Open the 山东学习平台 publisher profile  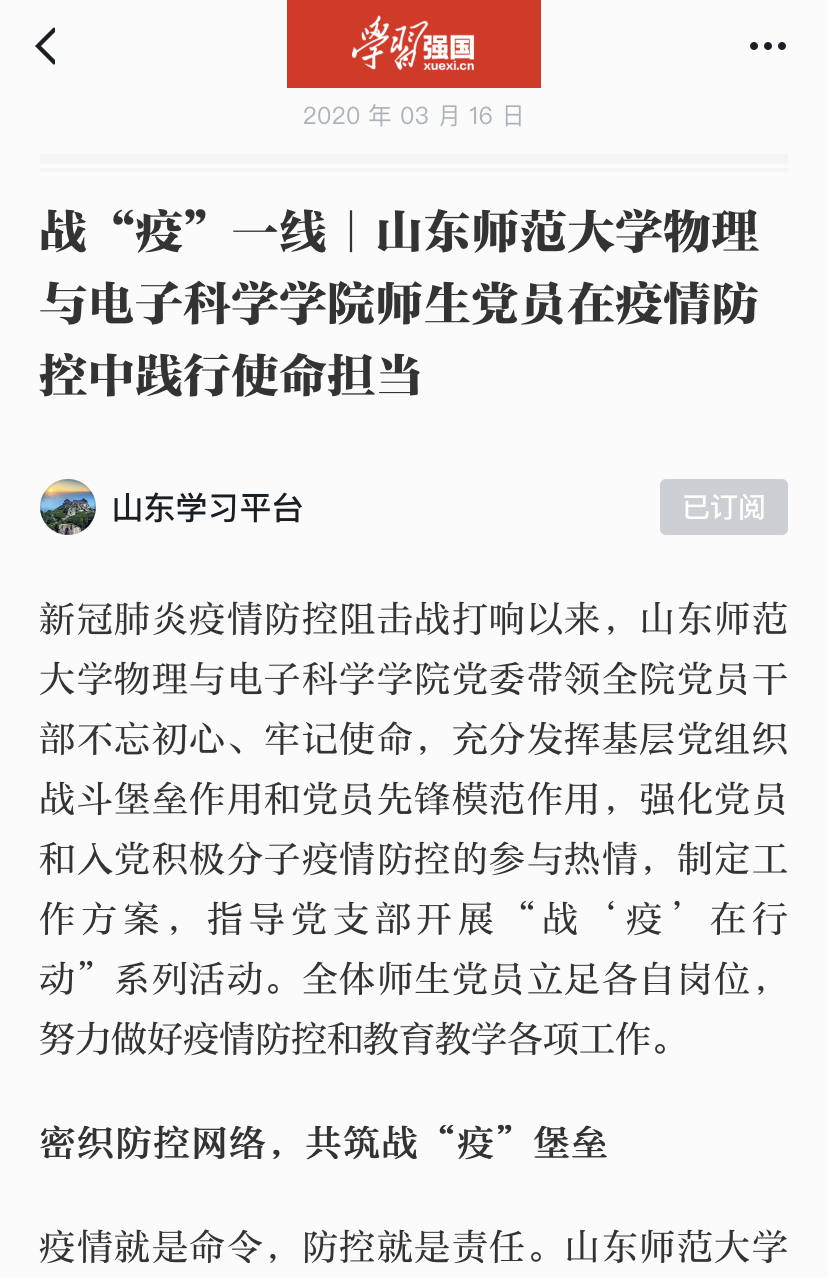[206, 508]
